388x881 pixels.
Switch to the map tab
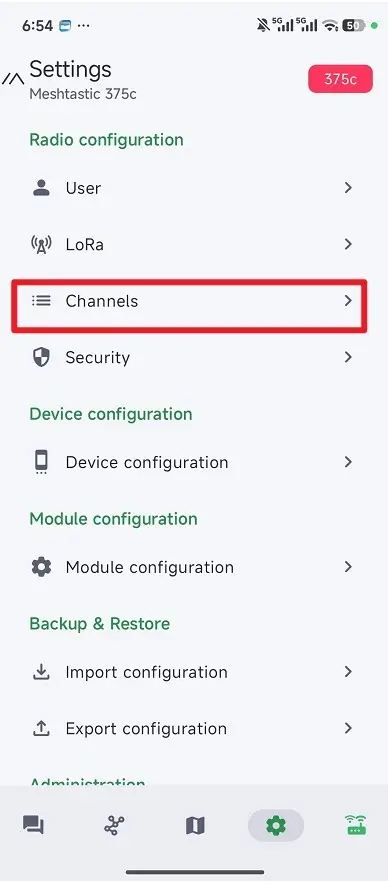[x=195, y=825]
